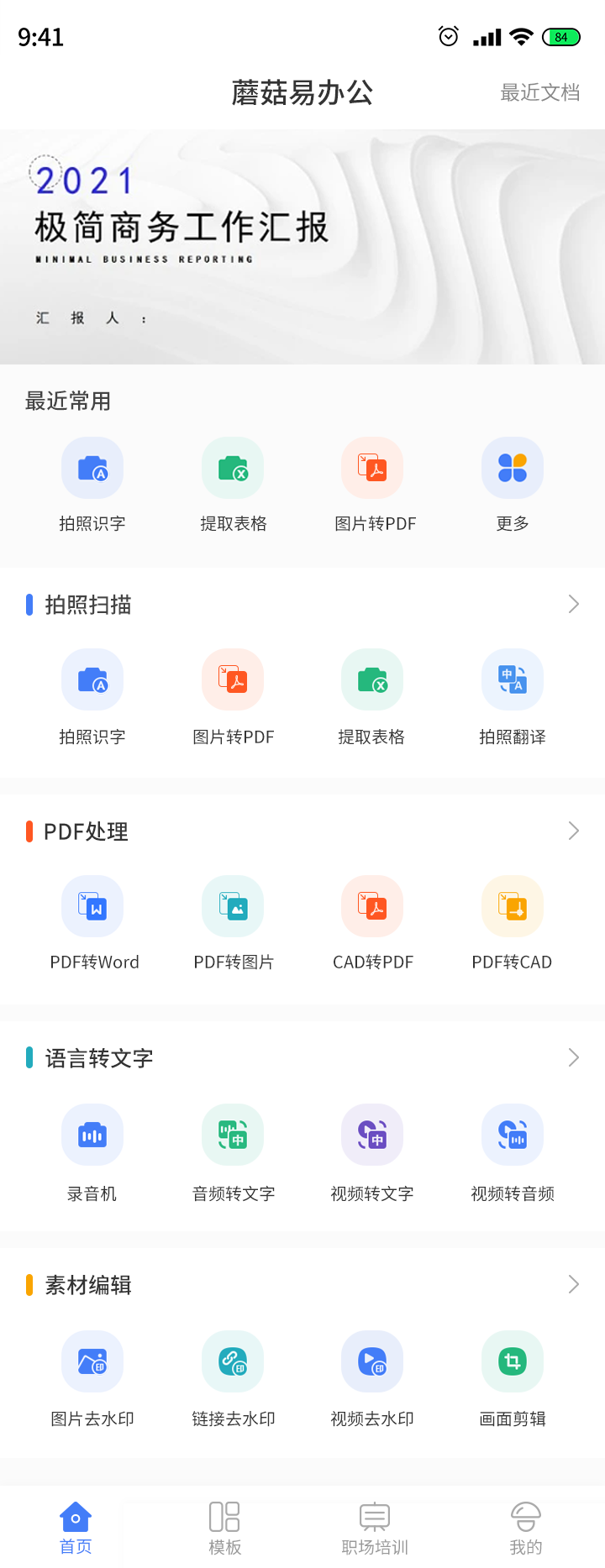605x1568 pixels.
Task: Select the PDF转Word conversion icon
Action: 92,906
